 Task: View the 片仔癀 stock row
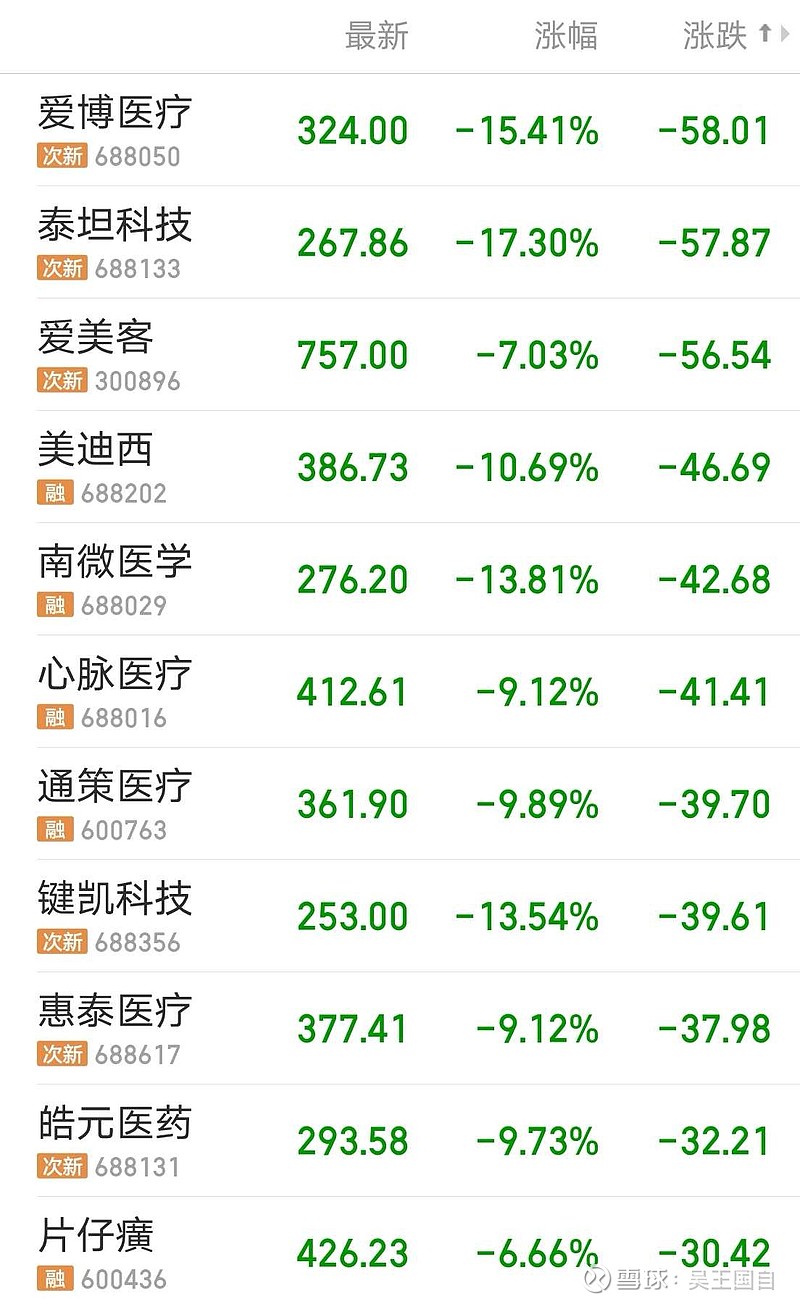tap(400, 1250)
